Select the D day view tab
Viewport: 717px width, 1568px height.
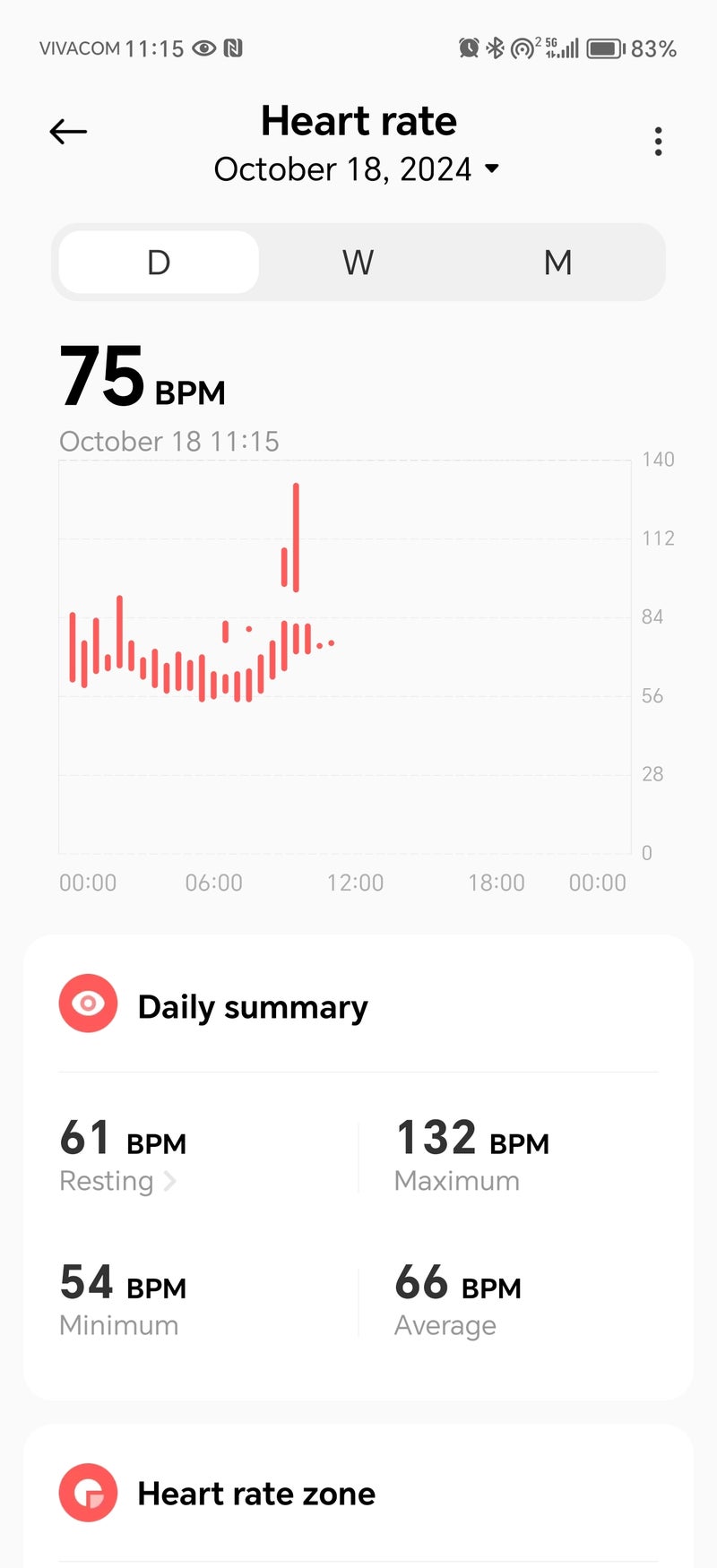[159, 263]
